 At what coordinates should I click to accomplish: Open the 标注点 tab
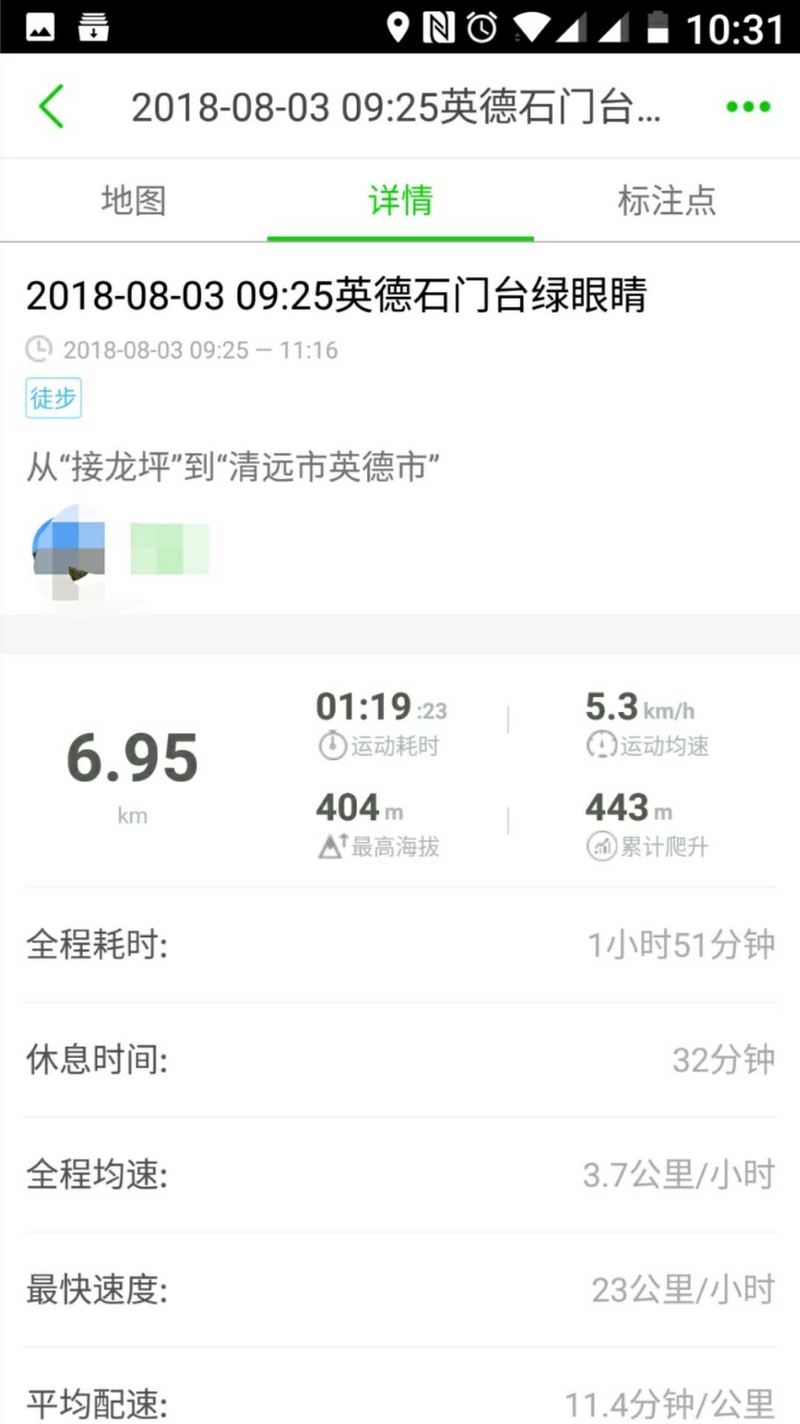tap(667, 201)
